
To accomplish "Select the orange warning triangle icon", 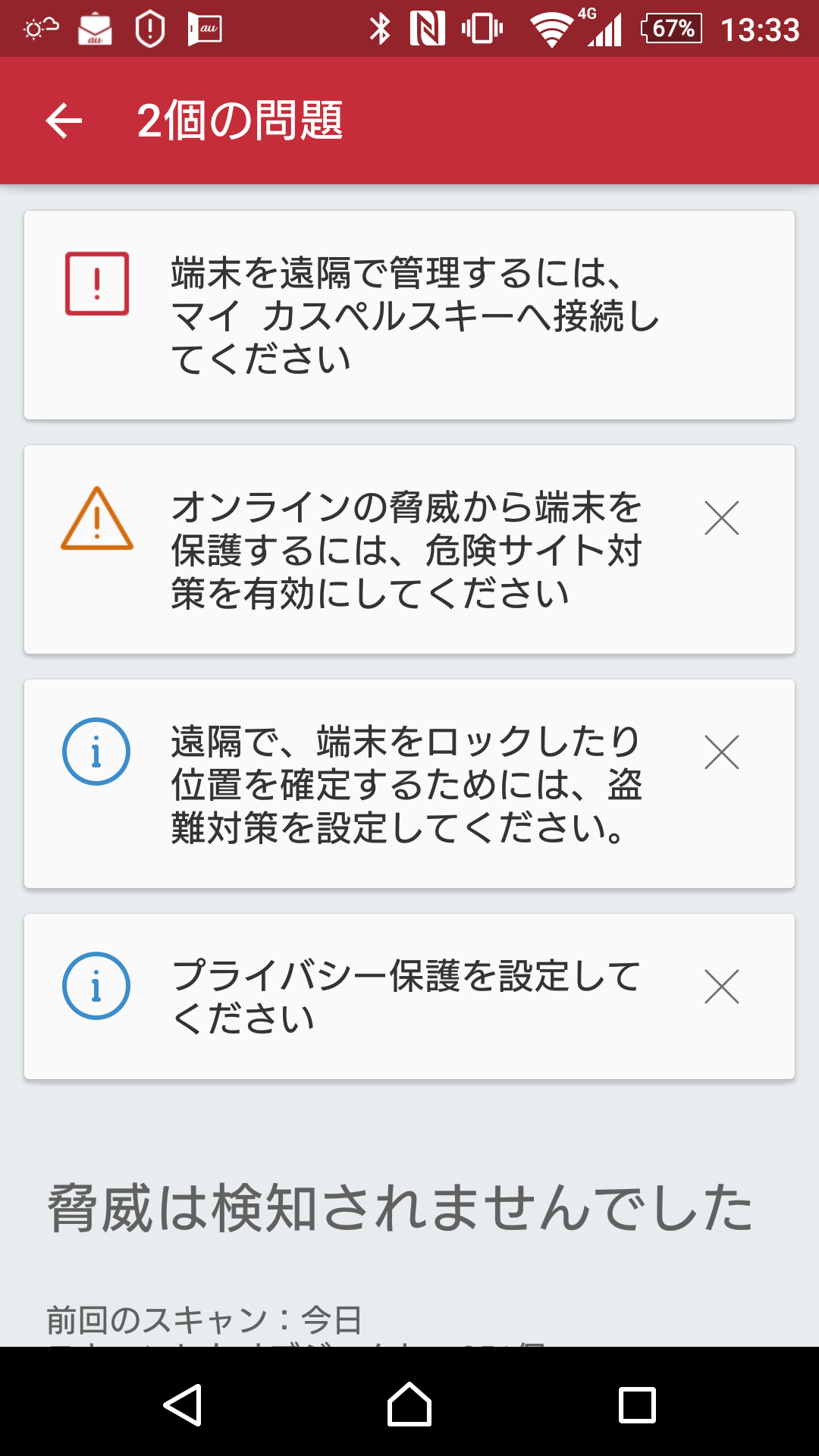I will pos(96,520).
